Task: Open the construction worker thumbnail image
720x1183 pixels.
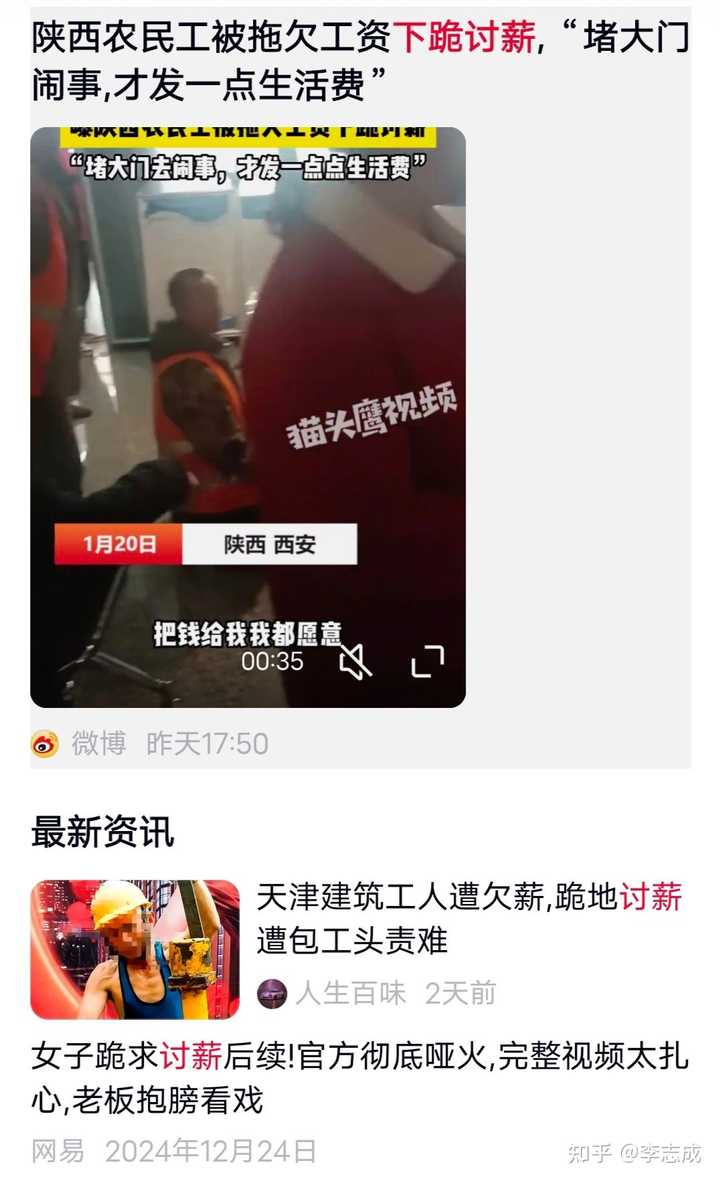Action: (135, 949)
